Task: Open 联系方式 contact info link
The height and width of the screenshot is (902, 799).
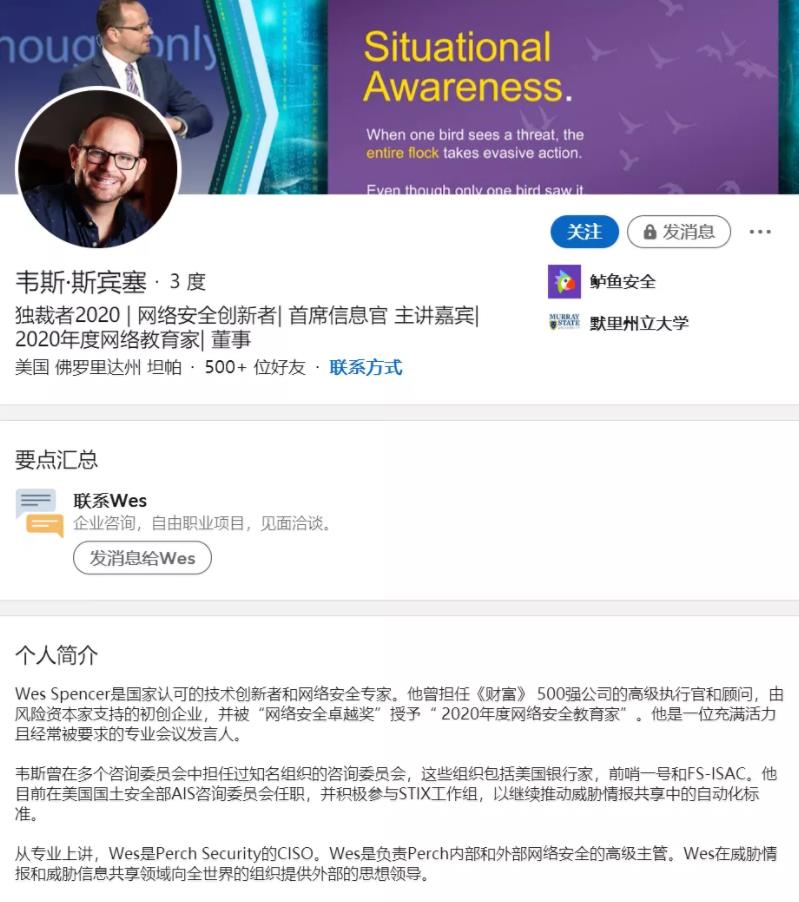Action: point(366,367)
